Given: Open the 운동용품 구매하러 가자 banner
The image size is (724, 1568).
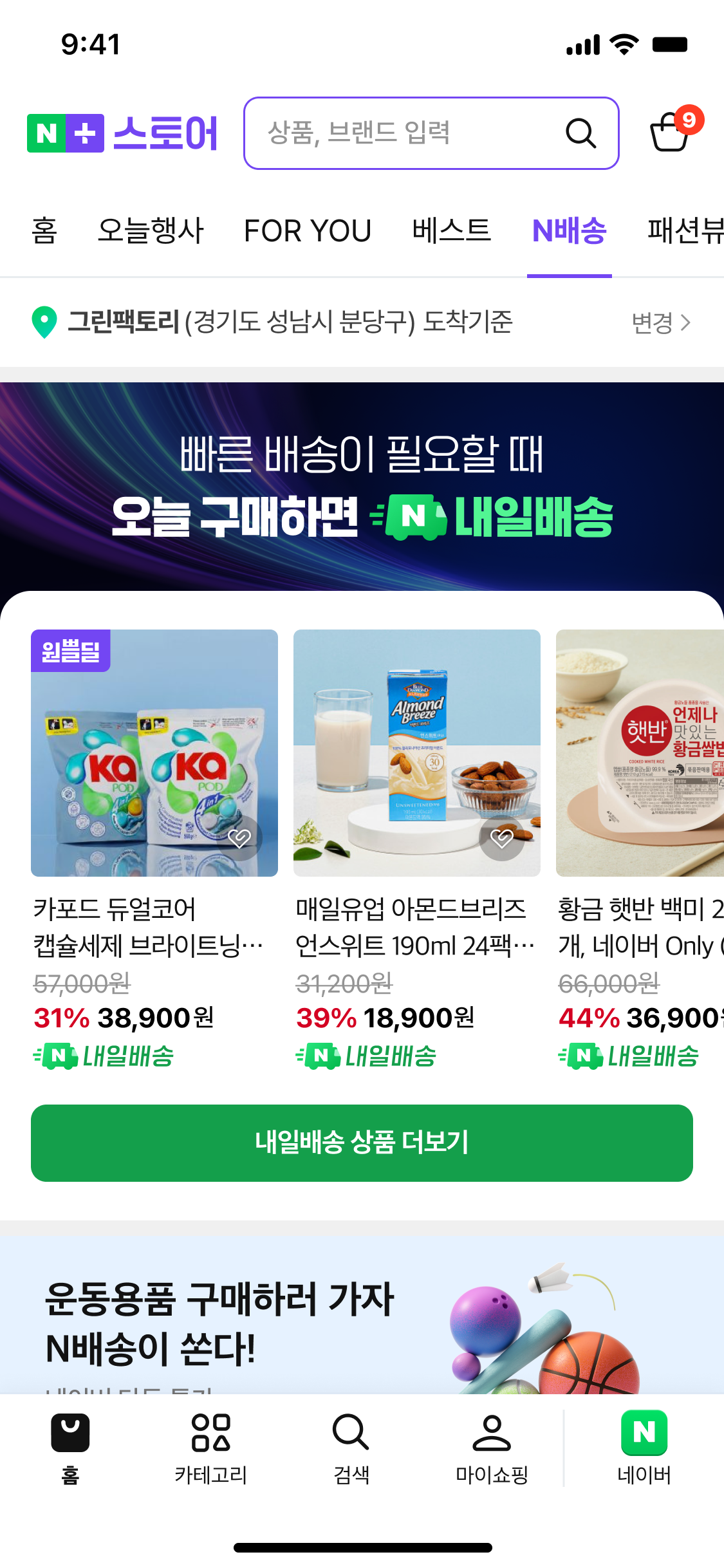Looking at the screenshot, I should 362,1320.
